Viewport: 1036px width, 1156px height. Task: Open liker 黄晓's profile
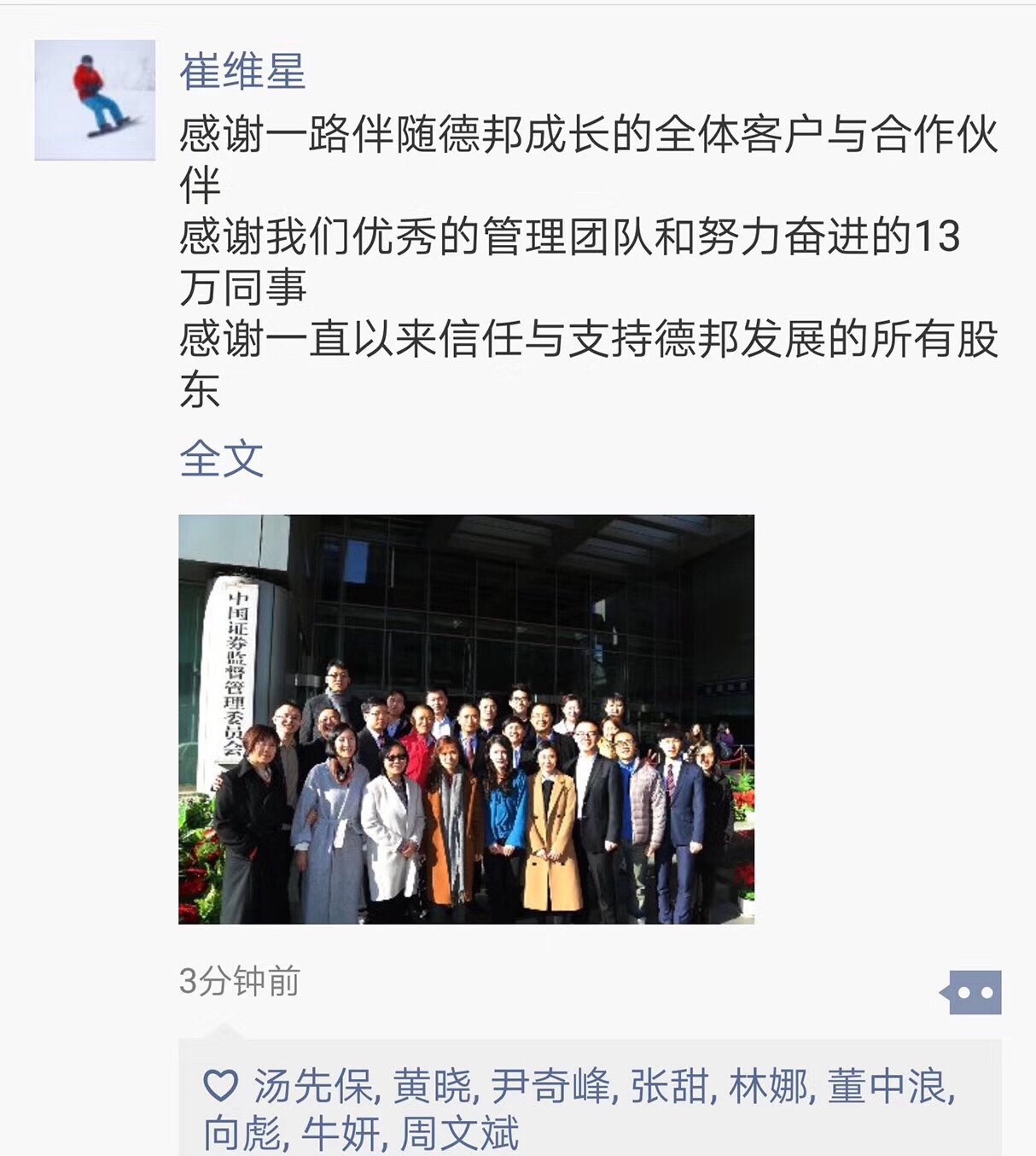tap(432, 1086)
